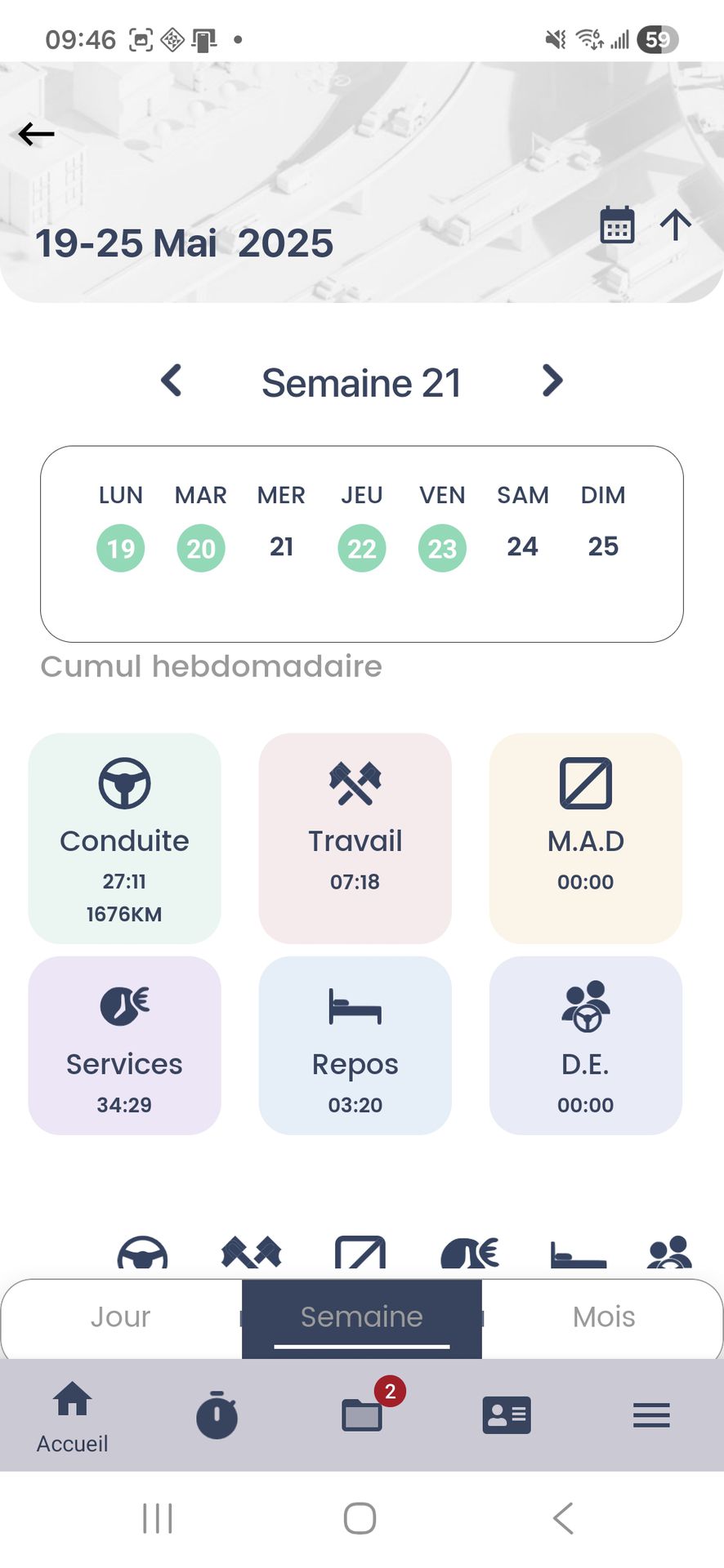This screenshot has width=724, height=1568.
Task: Select Thursday 22 in the week strip
Action: pos(361,547)
